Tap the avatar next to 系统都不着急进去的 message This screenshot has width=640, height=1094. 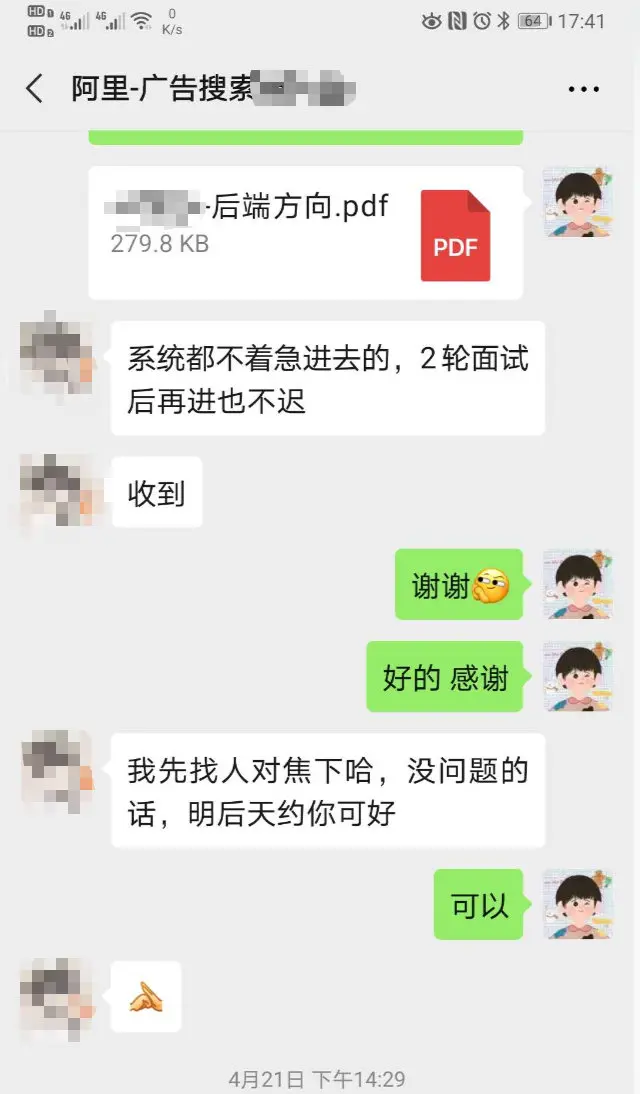pyautogui.click(x=57, y=355)
